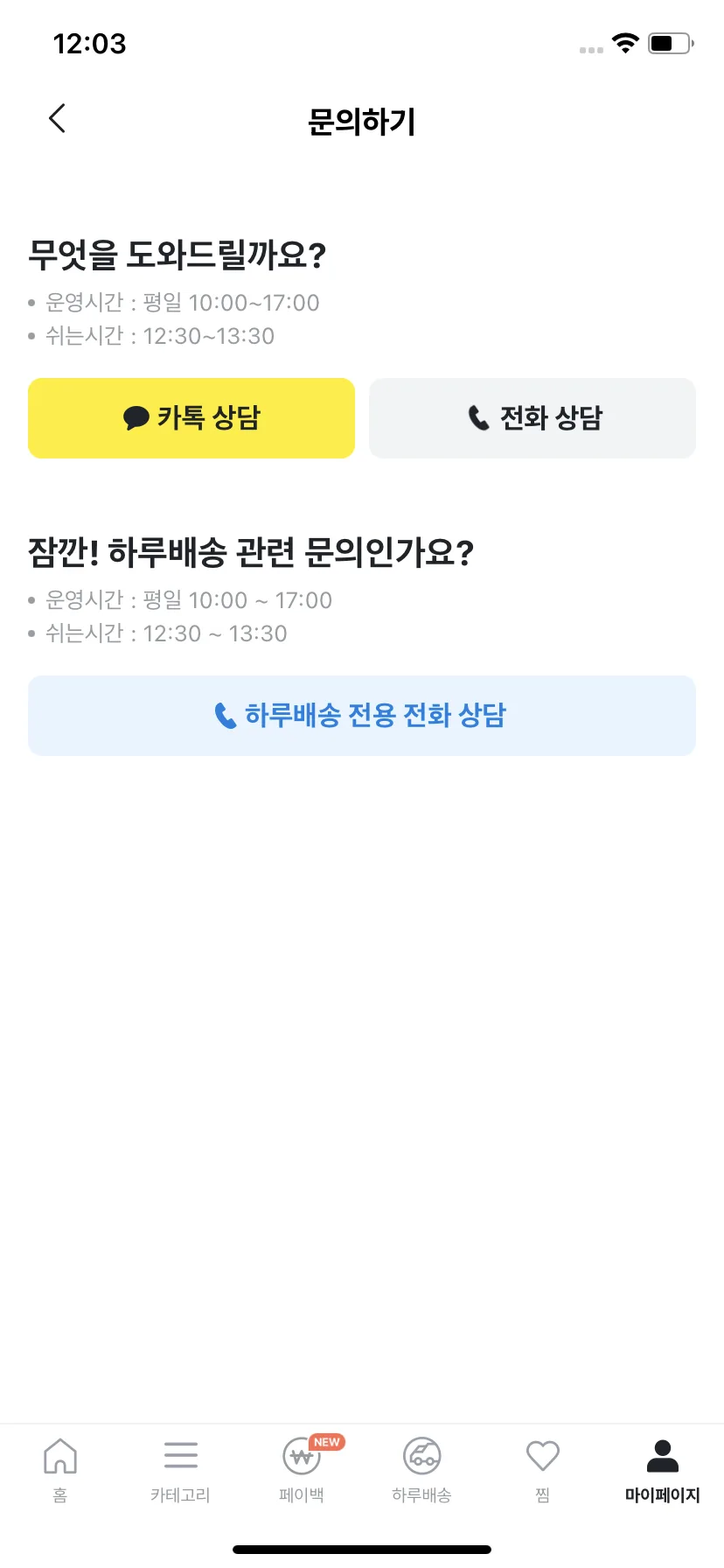This screenshot has width=724, height=1568.
Task: Tap the 12:03 clock display
Action: [89, 44]
